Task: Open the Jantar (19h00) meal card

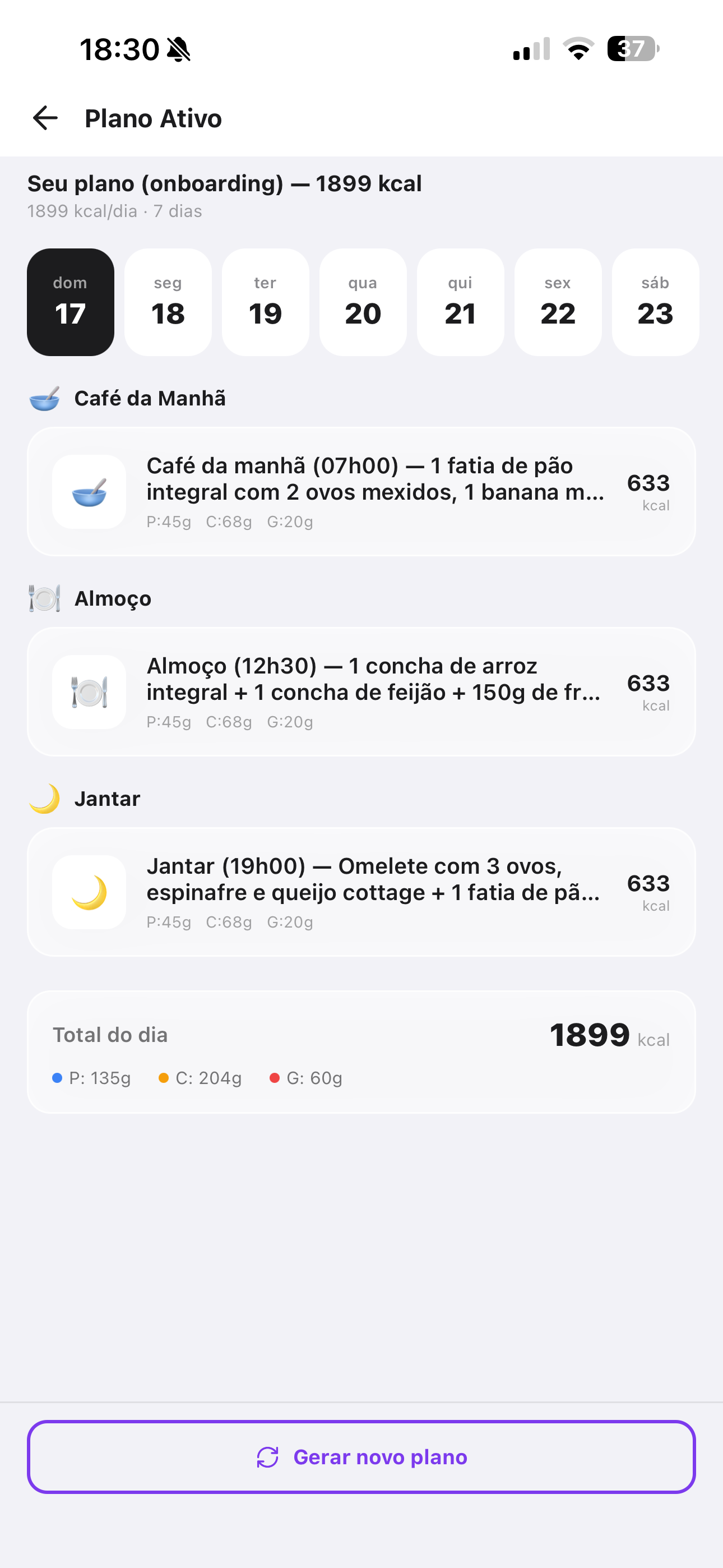Action: (x=361, y=892)
